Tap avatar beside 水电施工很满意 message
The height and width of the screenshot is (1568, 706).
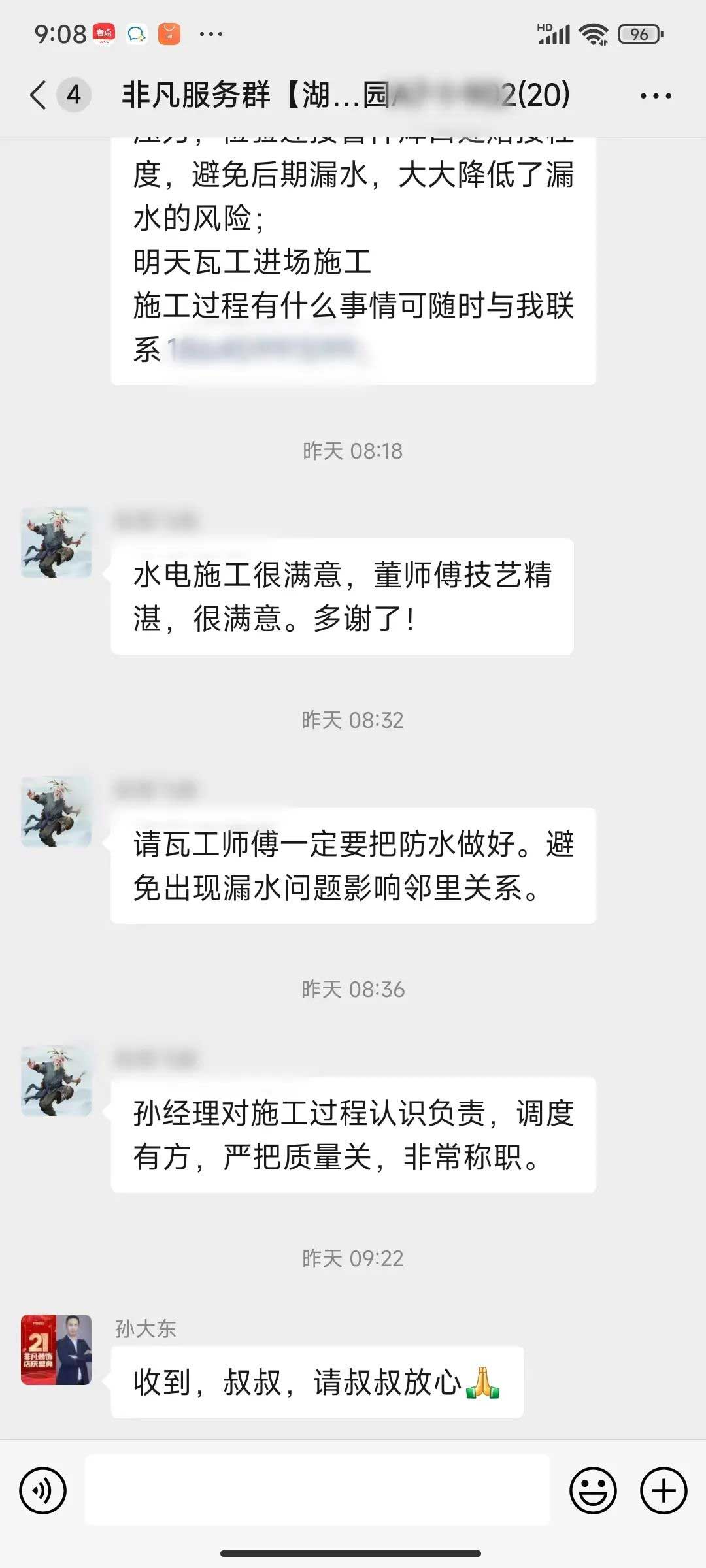(56, 542)
